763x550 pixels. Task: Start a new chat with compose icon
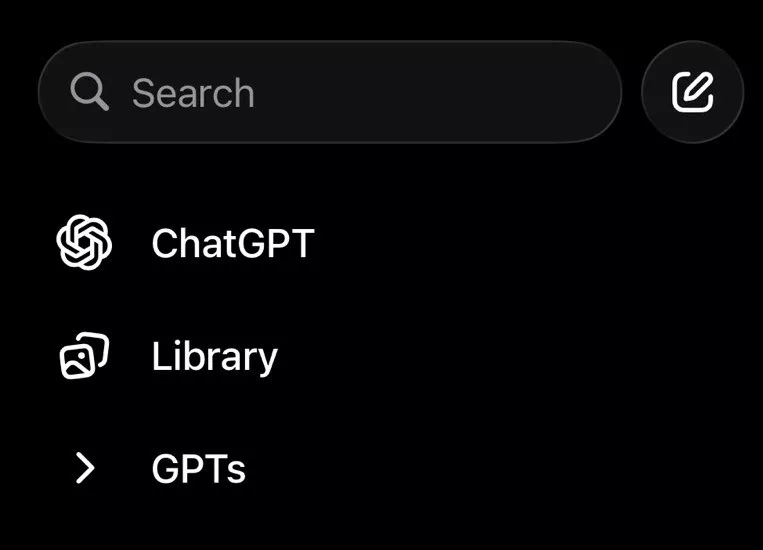(692, 93)
